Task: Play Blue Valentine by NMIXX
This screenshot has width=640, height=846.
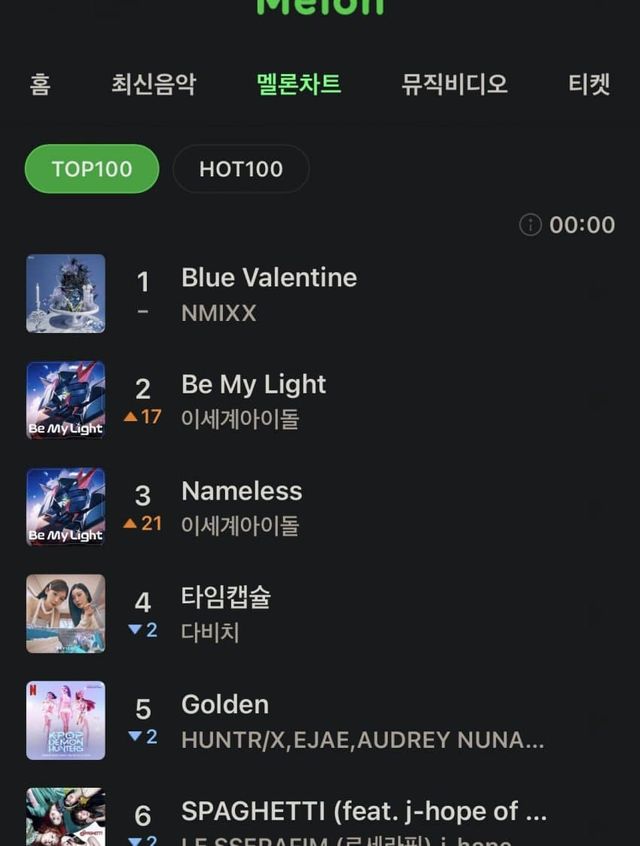Action: click(x=268, y=278)
